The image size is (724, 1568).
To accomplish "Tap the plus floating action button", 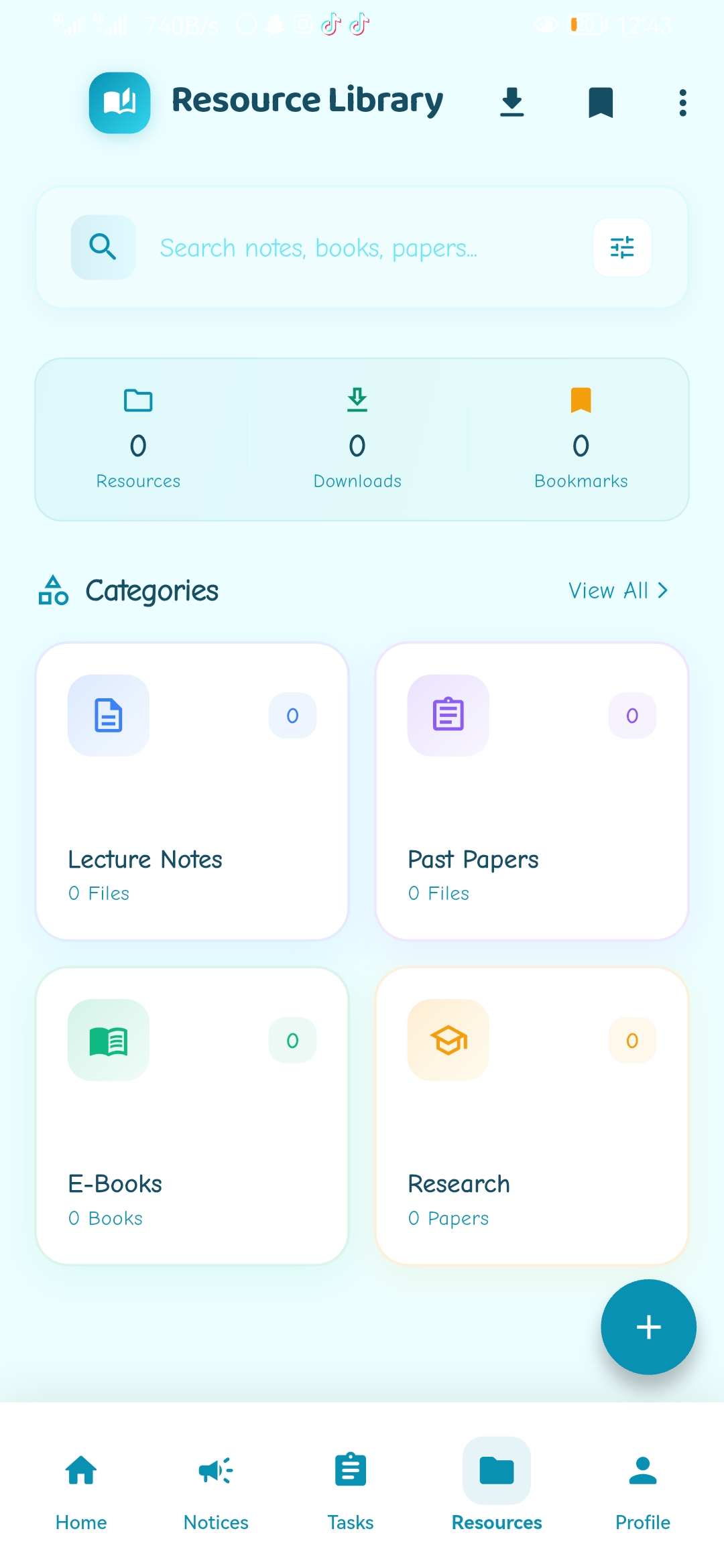I will point(648,1327).
